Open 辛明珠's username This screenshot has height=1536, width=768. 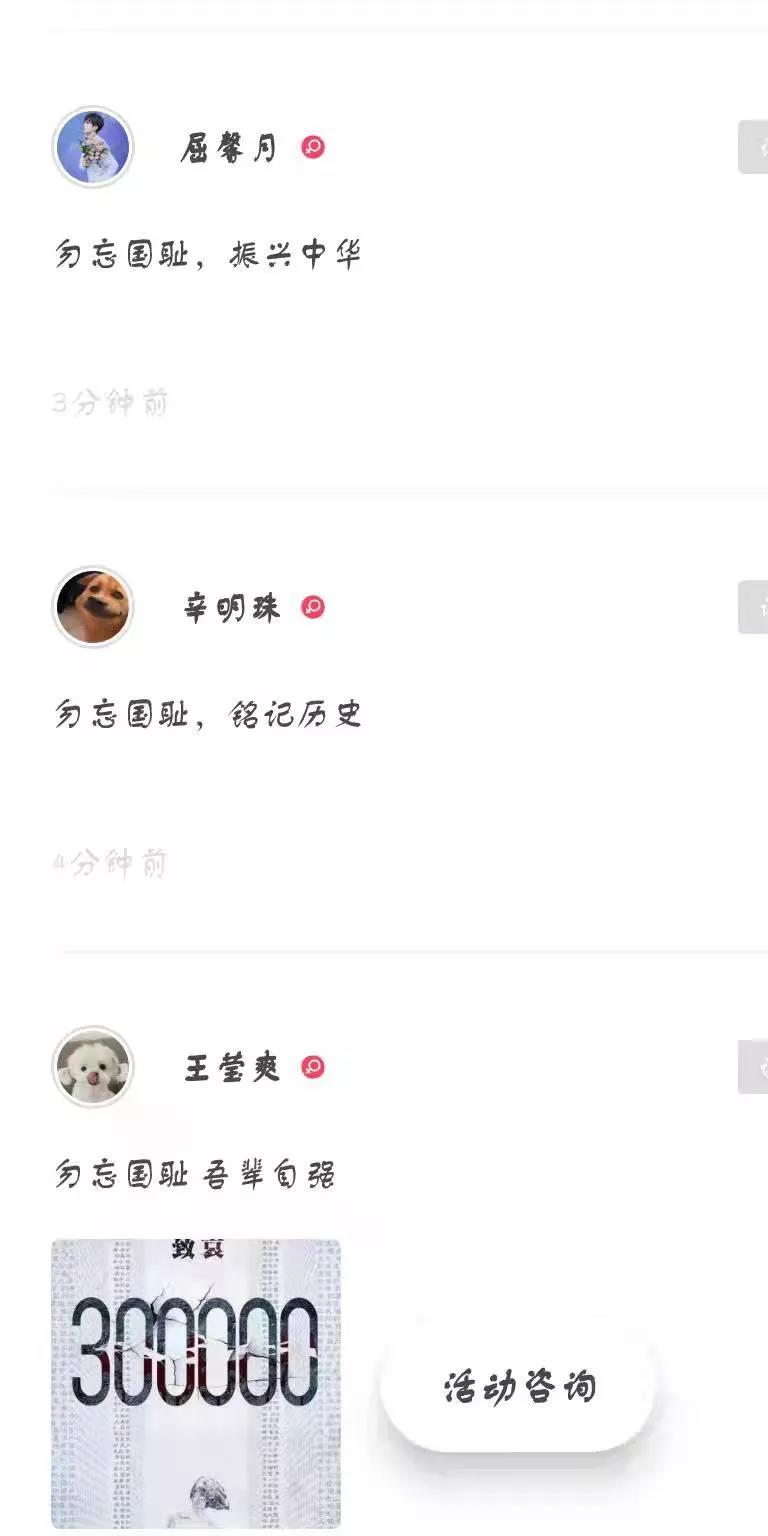[x=231, y=608]
